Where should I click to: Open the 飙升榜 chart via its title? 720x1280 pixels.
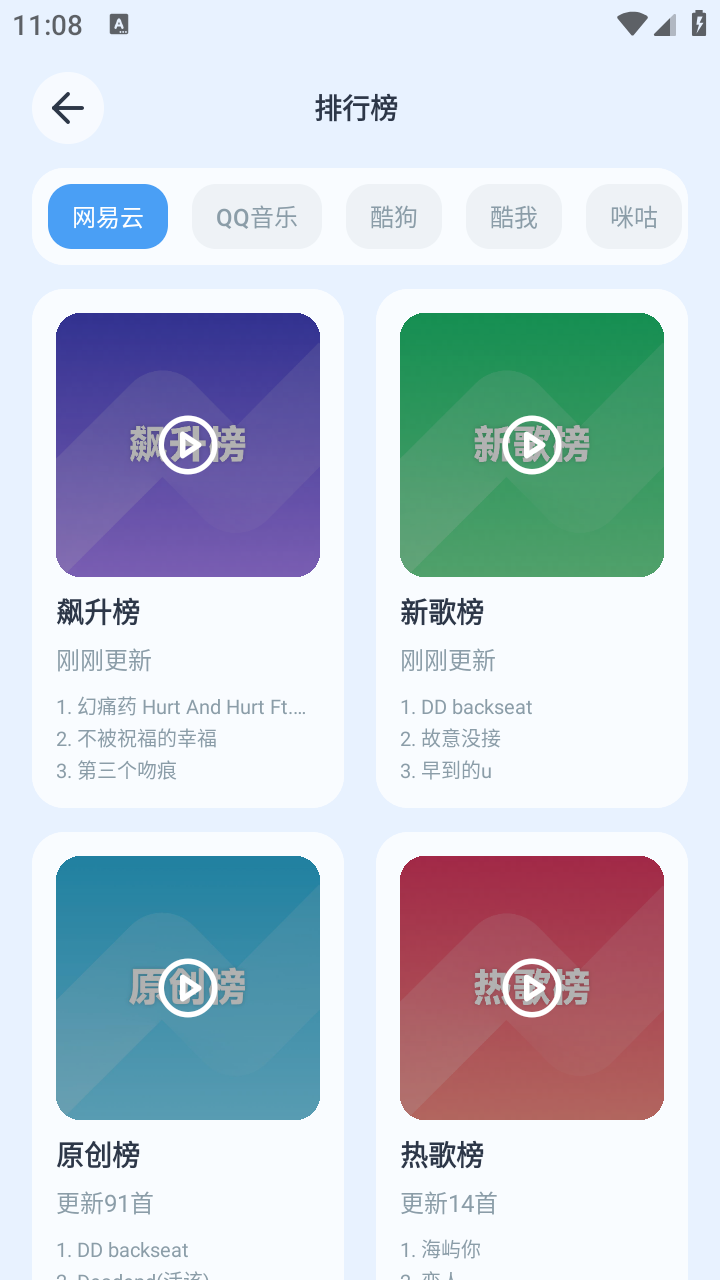[x=101, y=612]
